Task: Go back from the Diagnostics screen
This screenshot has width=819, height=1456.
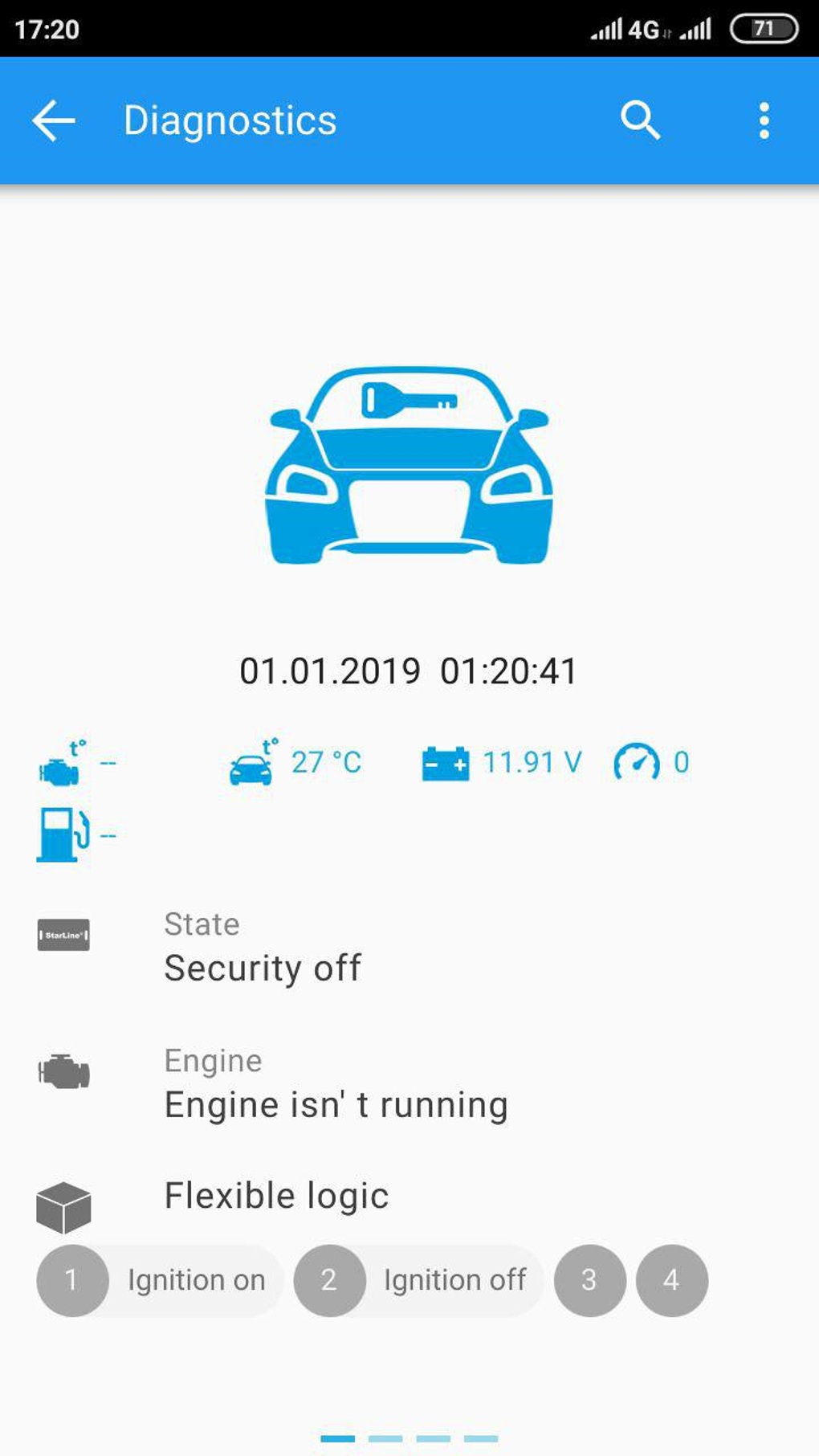Action: pos(54,120)
